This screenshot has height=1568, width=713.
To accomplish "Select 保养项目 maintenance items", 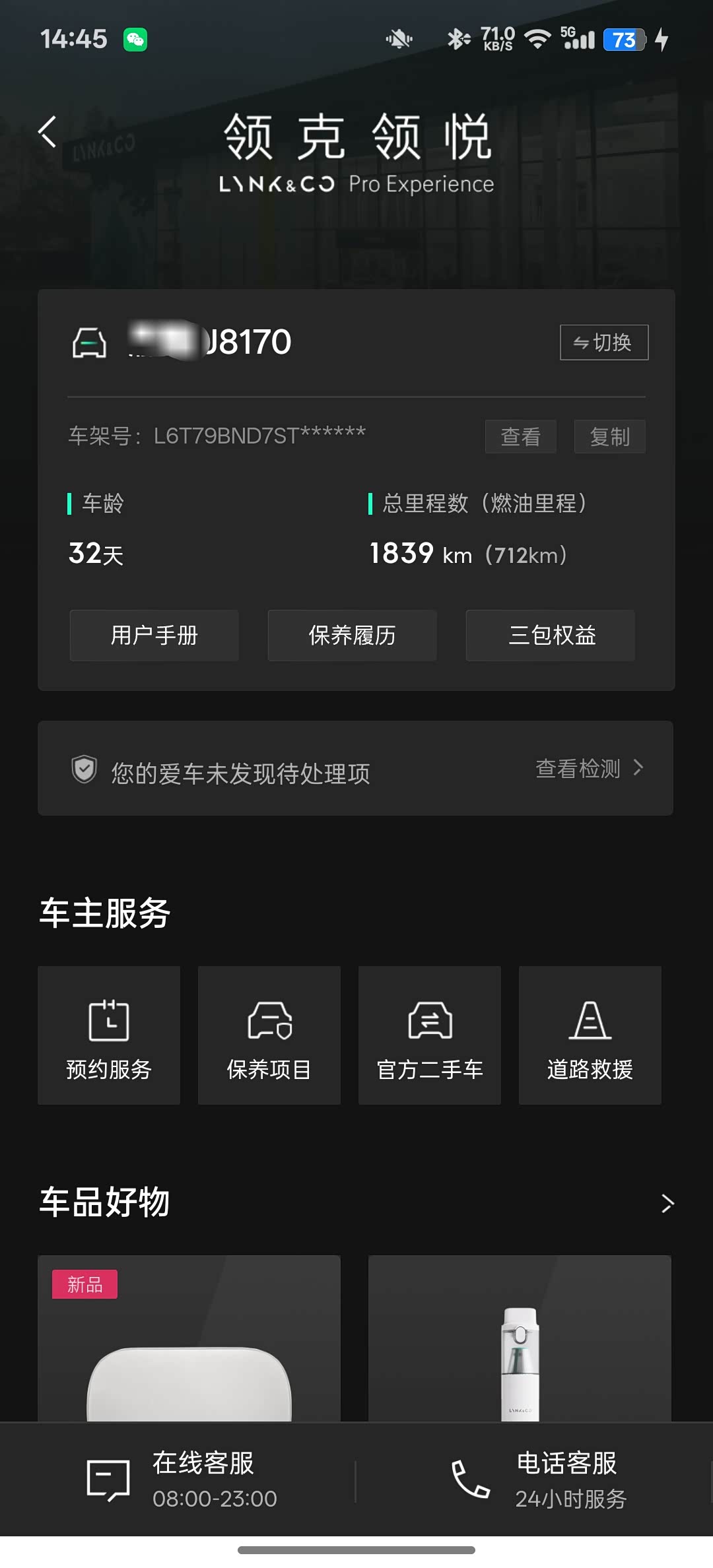I will [269, 1035].
